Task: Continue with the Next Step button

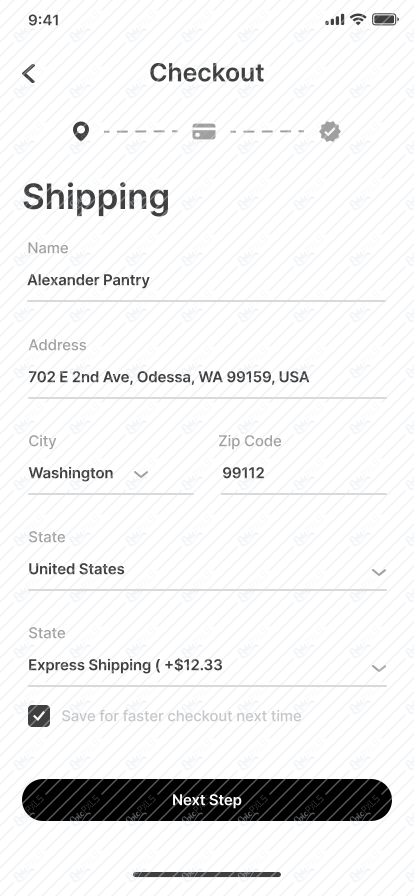Action: click(207, 800)
